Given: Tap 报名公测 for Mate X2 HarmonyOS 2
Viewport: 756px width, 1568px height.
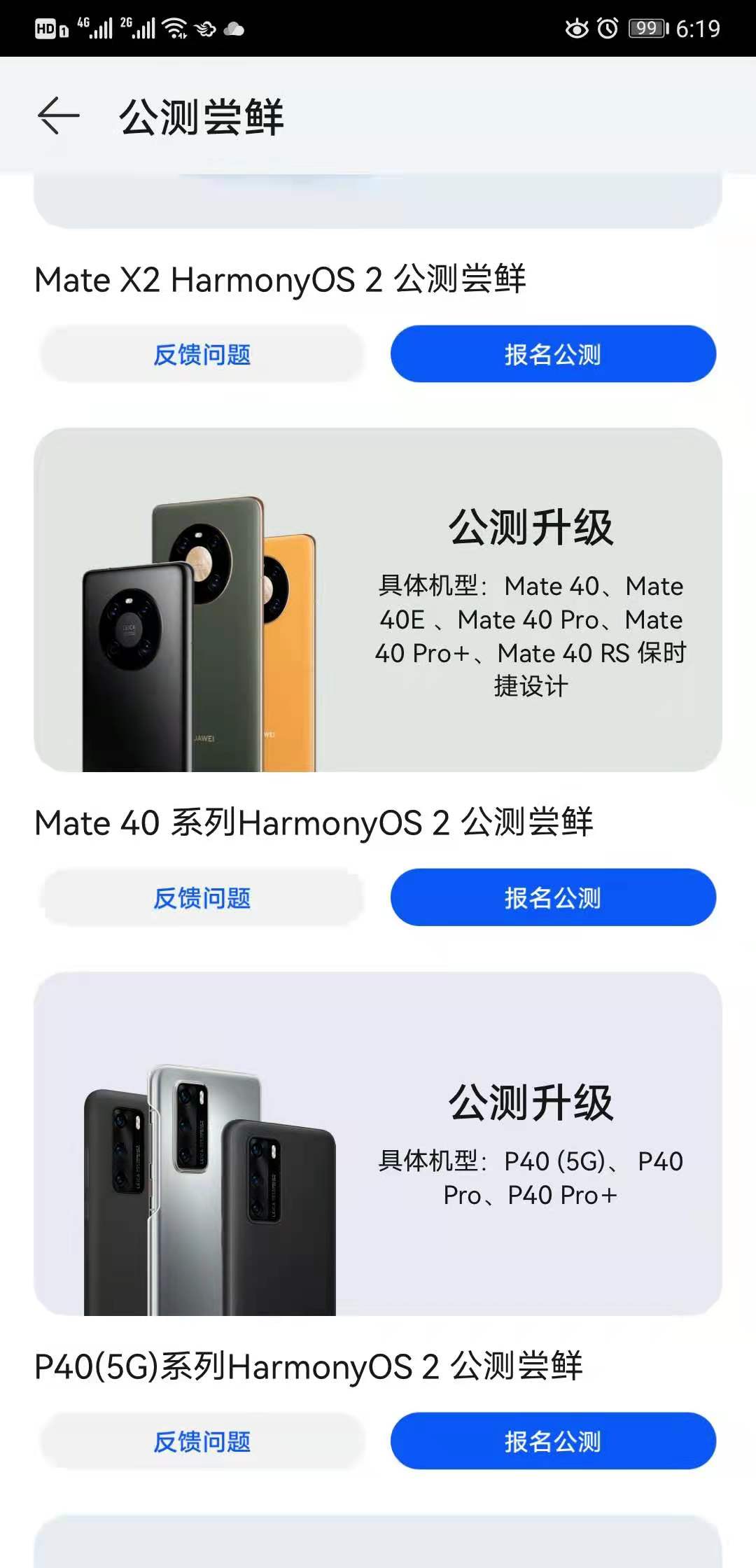Looking at the screenshot, I should point(552,355).
